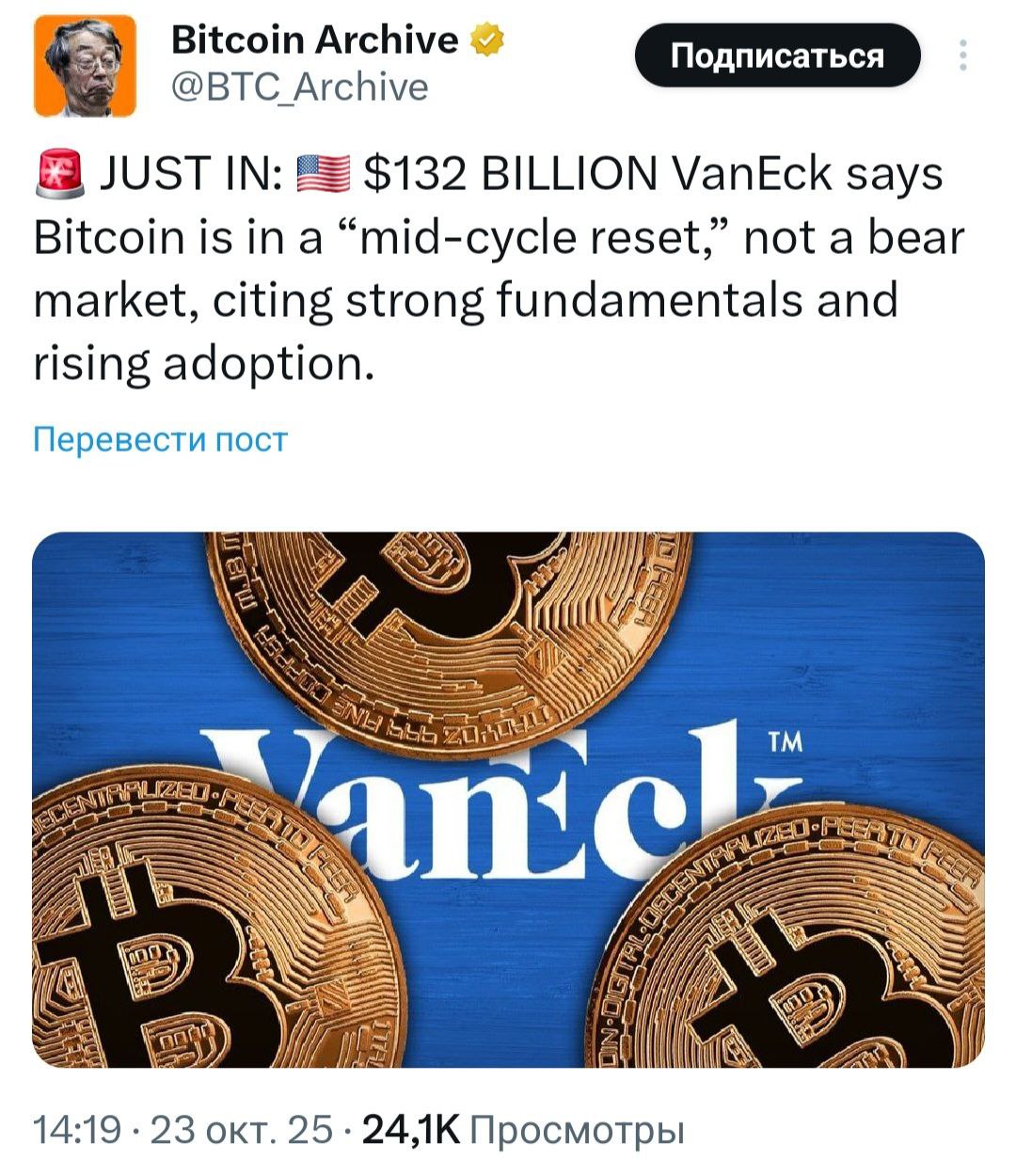Open the Bitcoin Archive account name

315,40
